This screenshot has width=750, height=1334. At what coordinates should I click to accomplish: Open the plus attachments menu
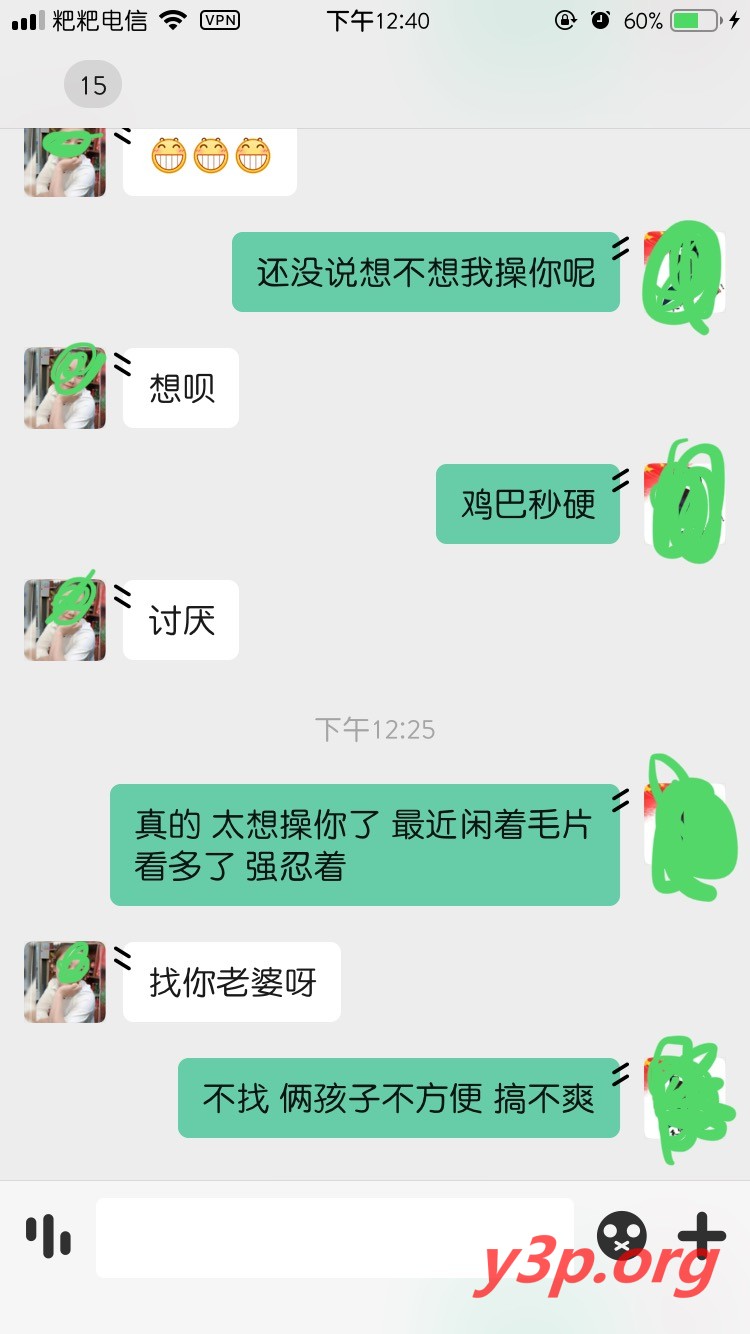coord(706,1236)
